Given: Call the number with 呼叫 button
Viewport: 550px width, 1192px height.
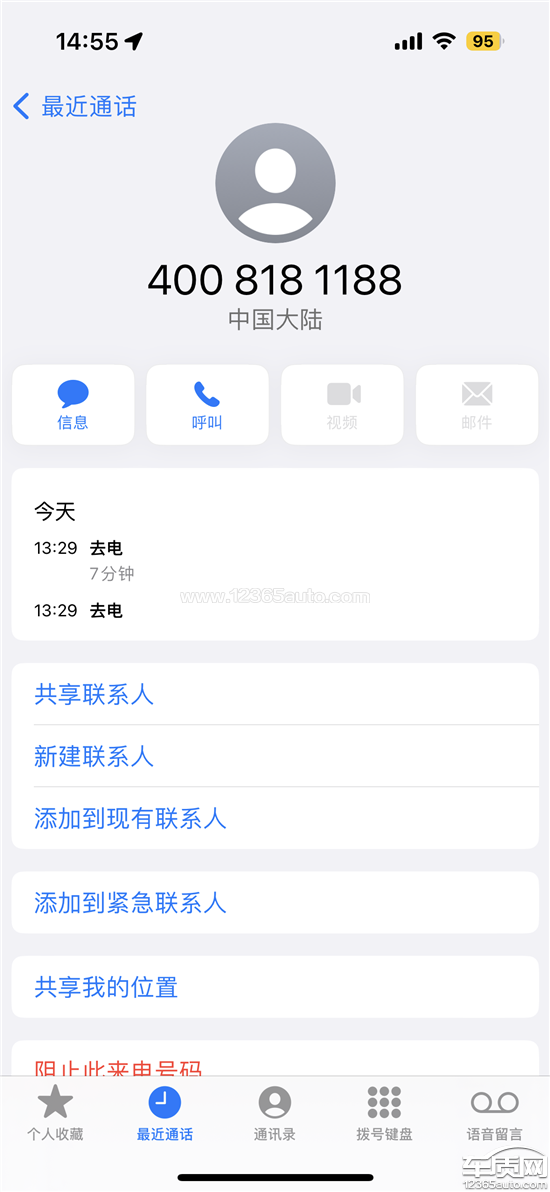Looking at the screenshot, I should 208,405.
